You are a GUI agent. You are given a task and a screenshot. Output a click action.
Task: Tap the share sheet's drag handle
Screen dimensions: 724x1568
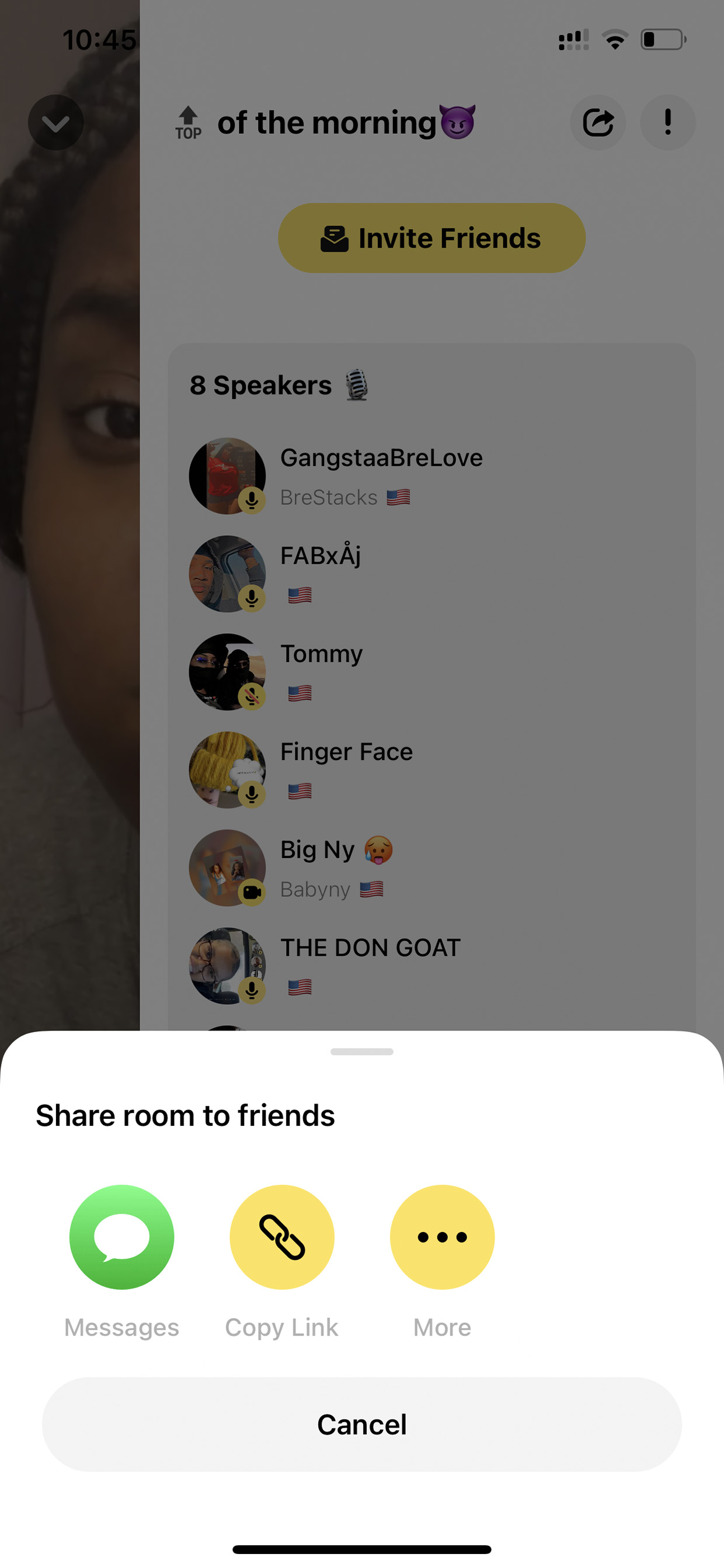(x=362, y=1052)
